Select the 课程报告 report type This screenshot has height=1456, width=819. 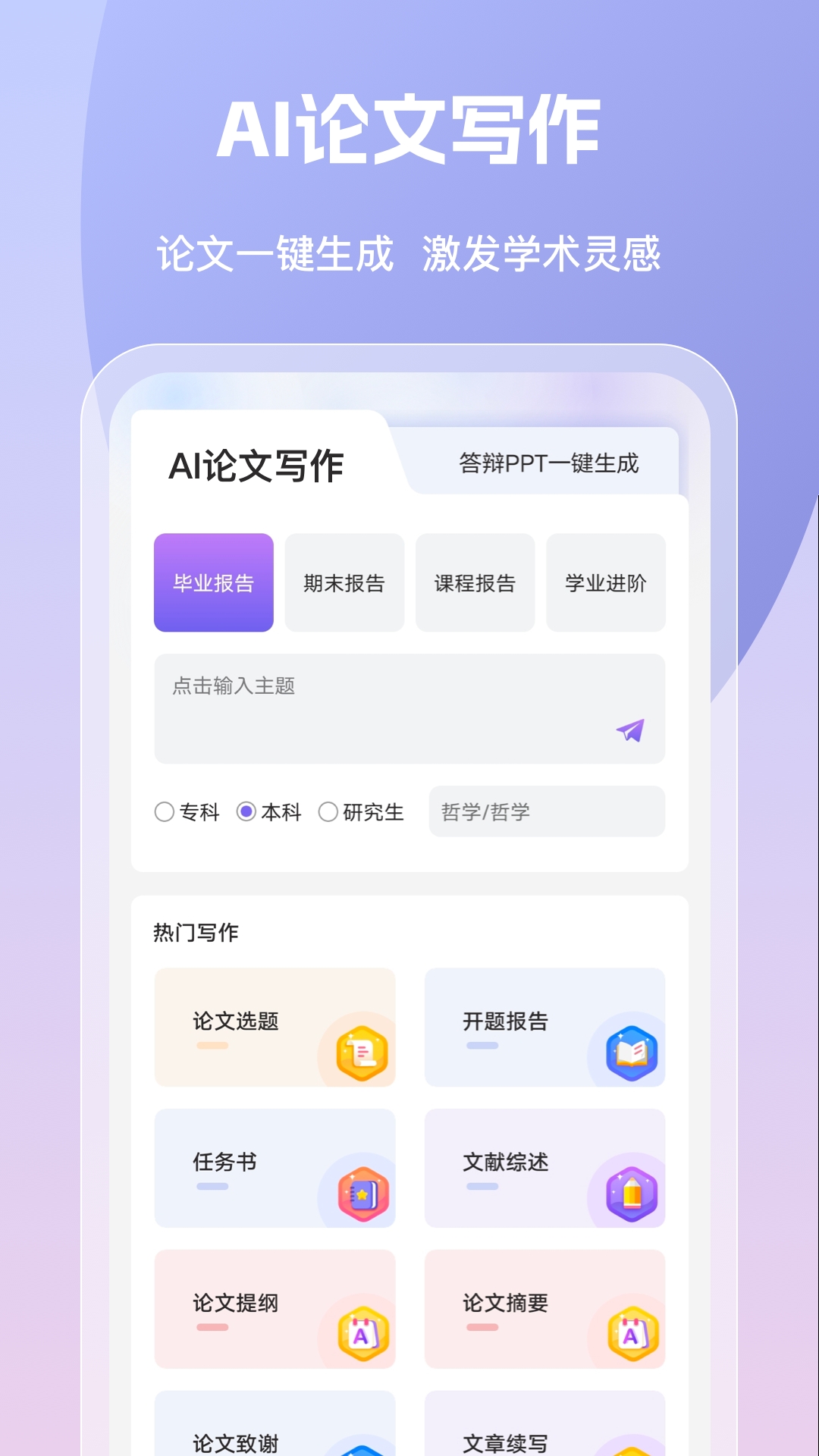coord(475,581)
